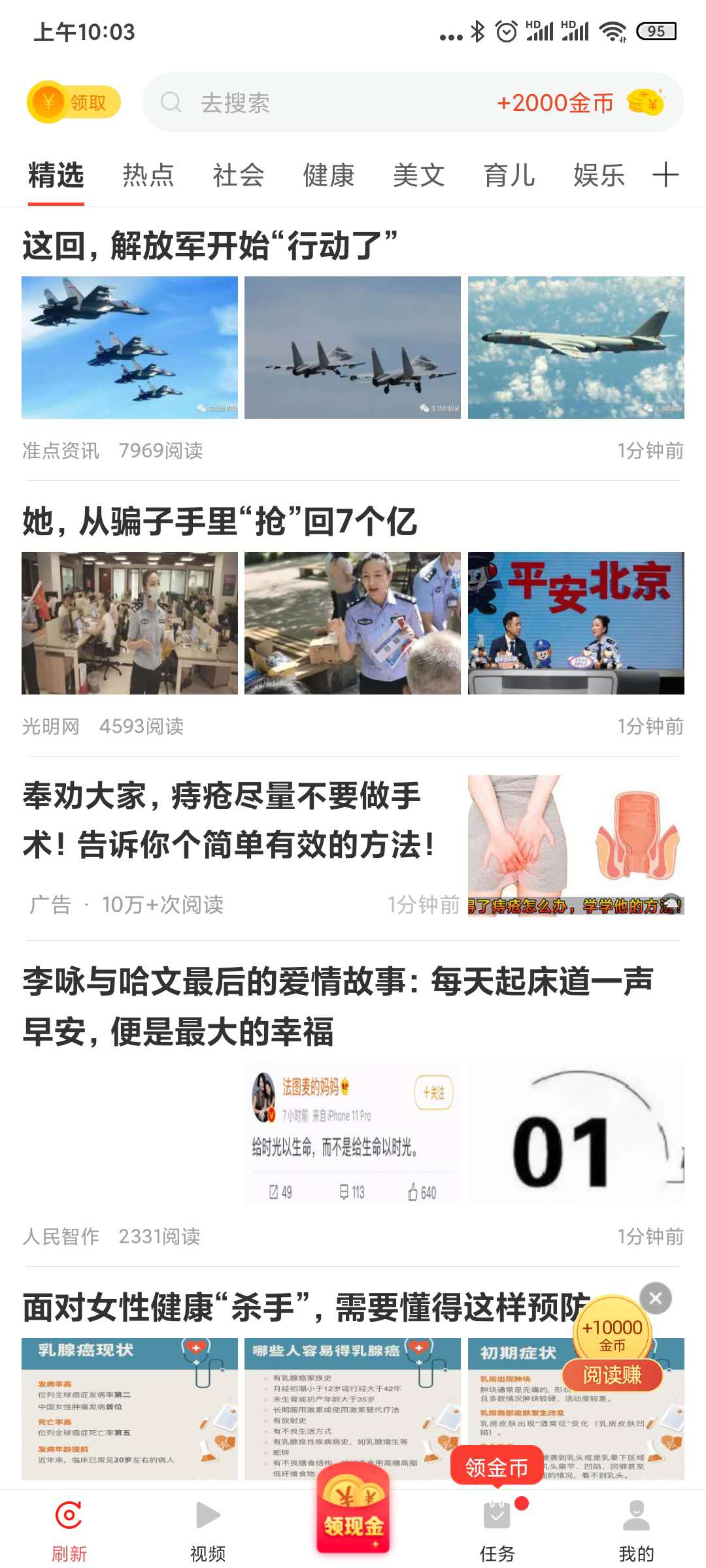Go to the 育儿 tab
Screen dimensions: 706x1568
[509, 176]
